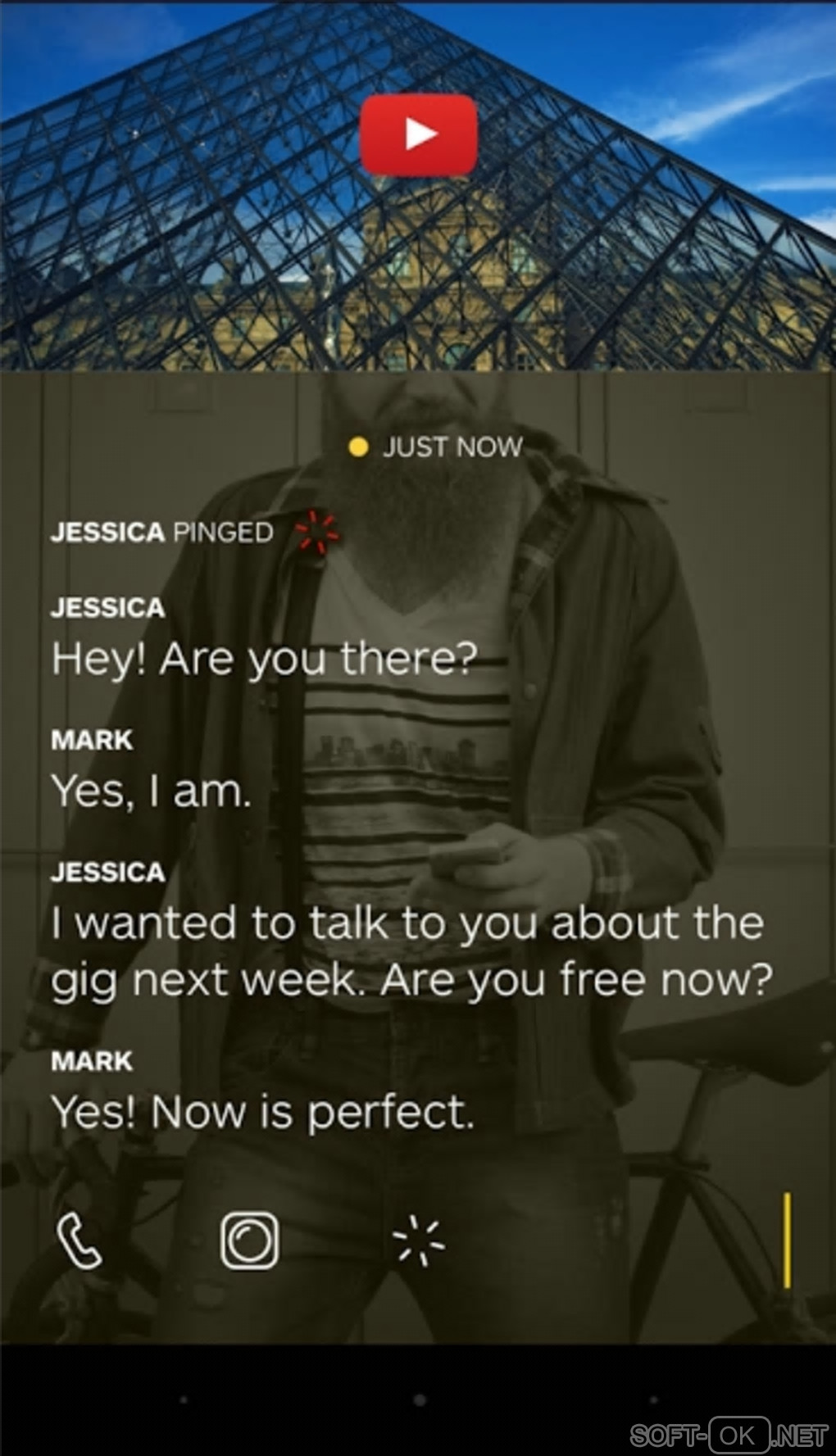Send a ping to Jessica
The width and height of the screenshot is (836, 1456).
(419, 1241)
